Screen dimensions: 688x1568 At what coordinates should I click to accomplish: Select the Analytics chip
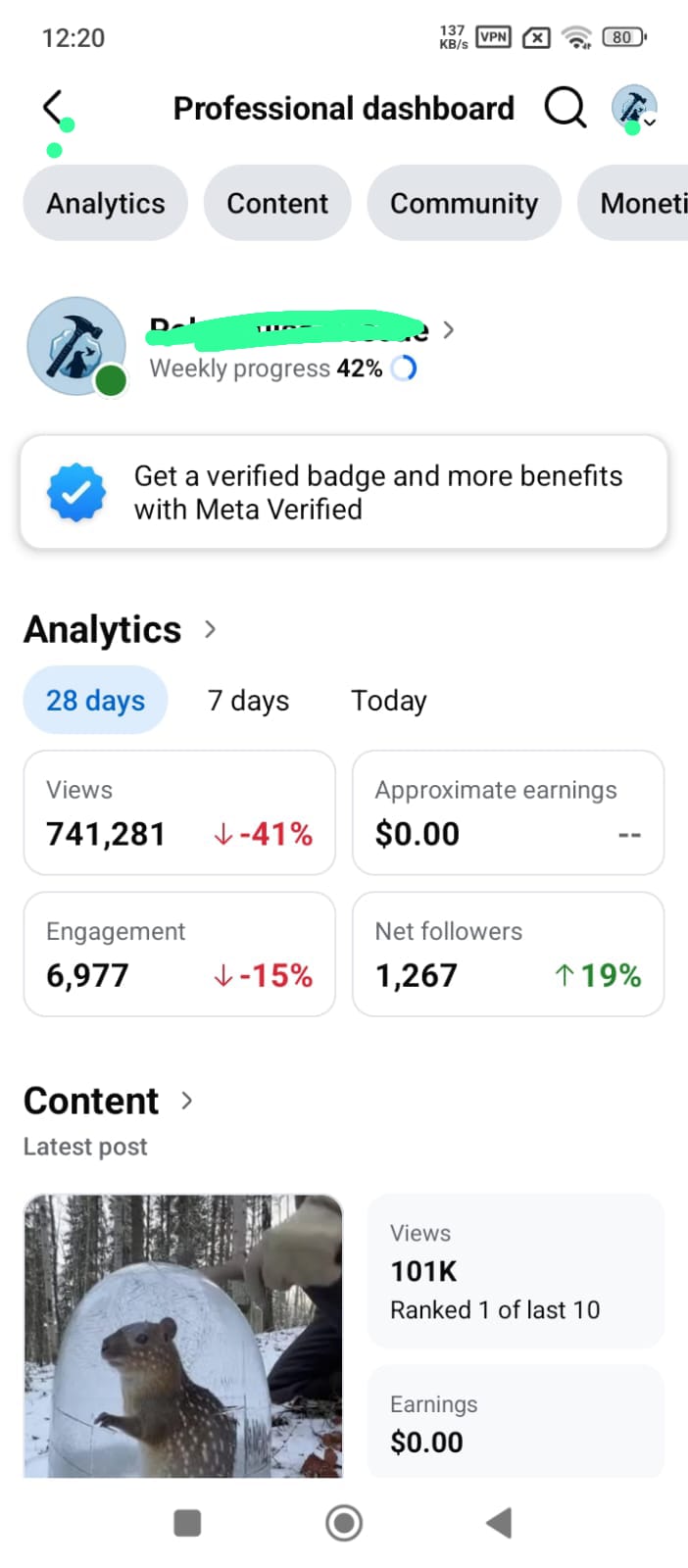pos(106,203)
